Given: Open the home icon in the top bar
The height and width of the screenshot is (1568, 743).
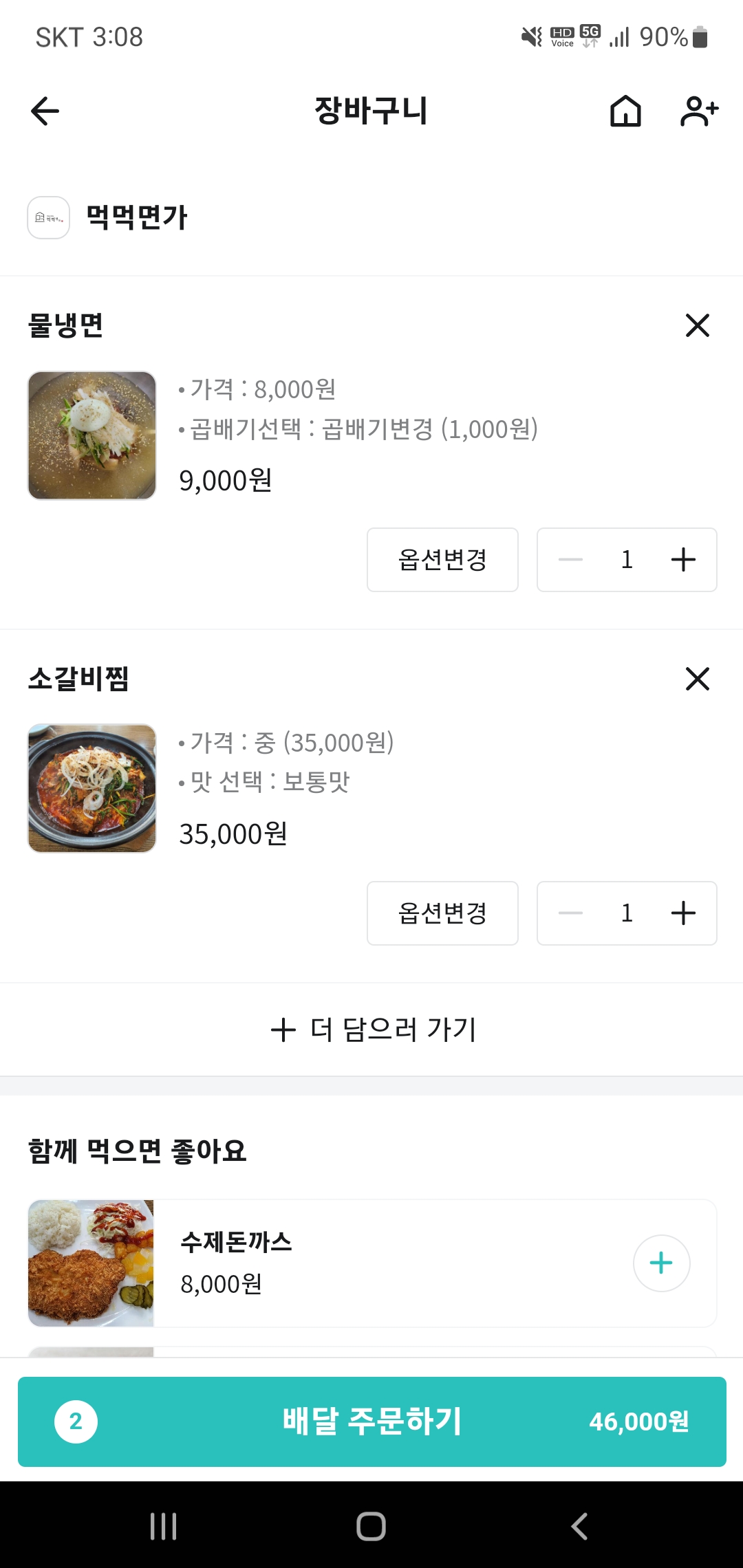Looking at the screenshot, I should (625, 111).
